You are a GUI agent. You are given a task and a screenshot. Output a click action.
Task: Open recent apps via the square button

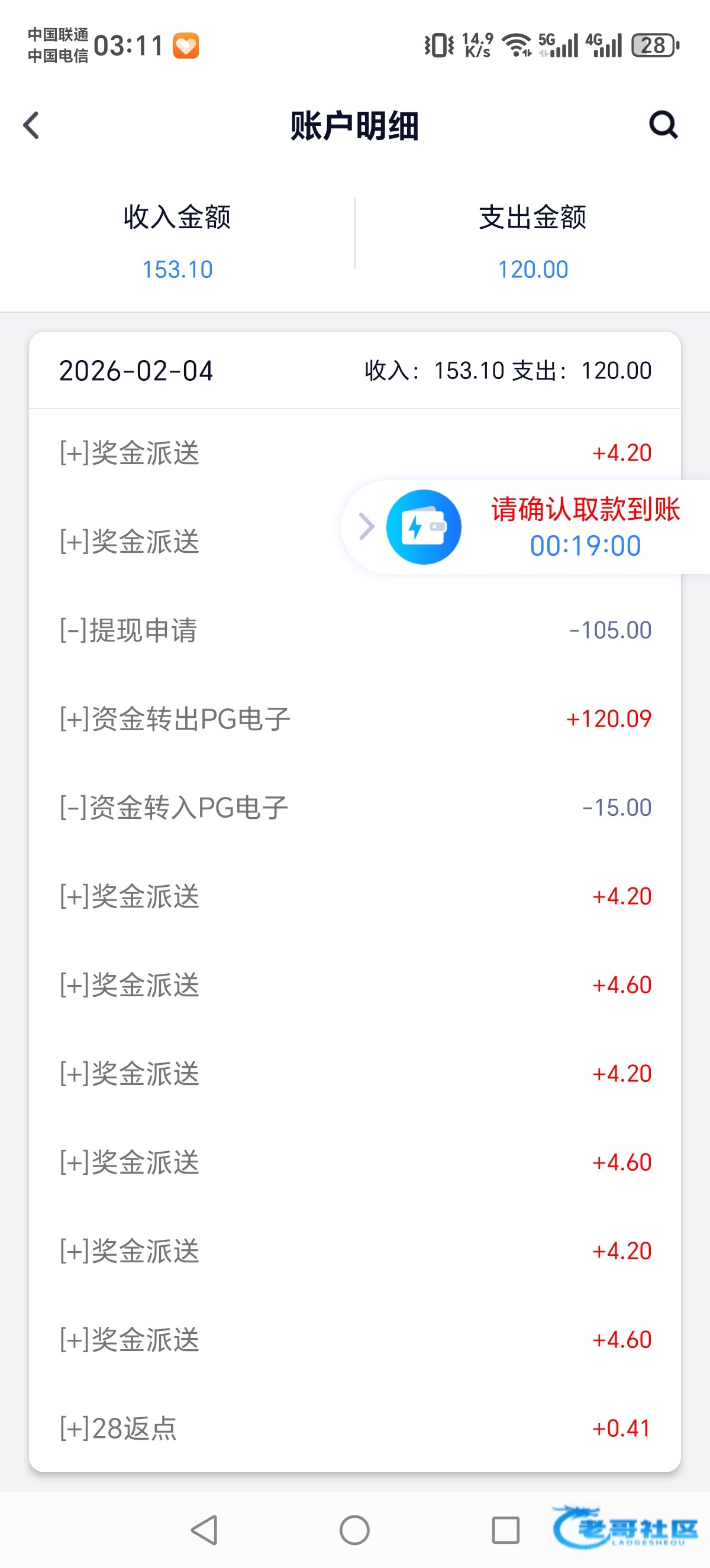505,1530
